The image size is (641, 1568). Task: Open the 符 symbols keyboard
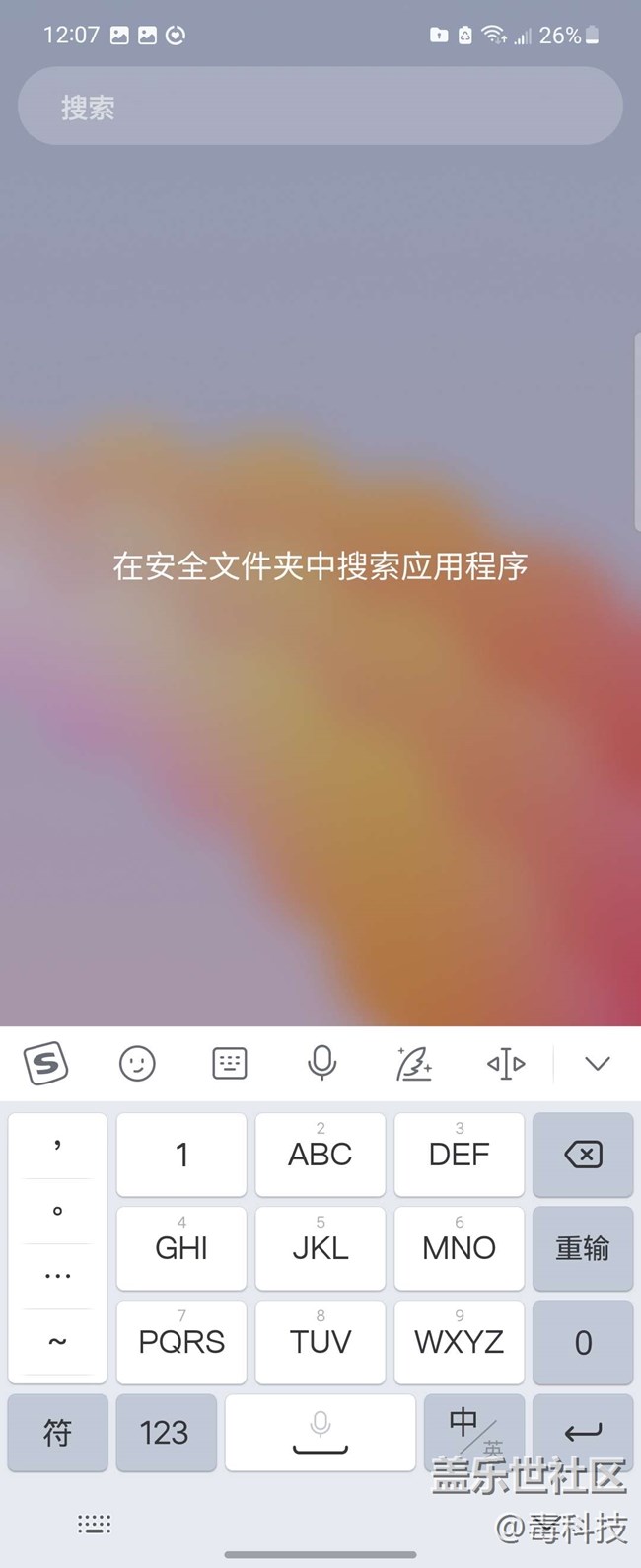pyautogui.click(x=57, y=1432)
